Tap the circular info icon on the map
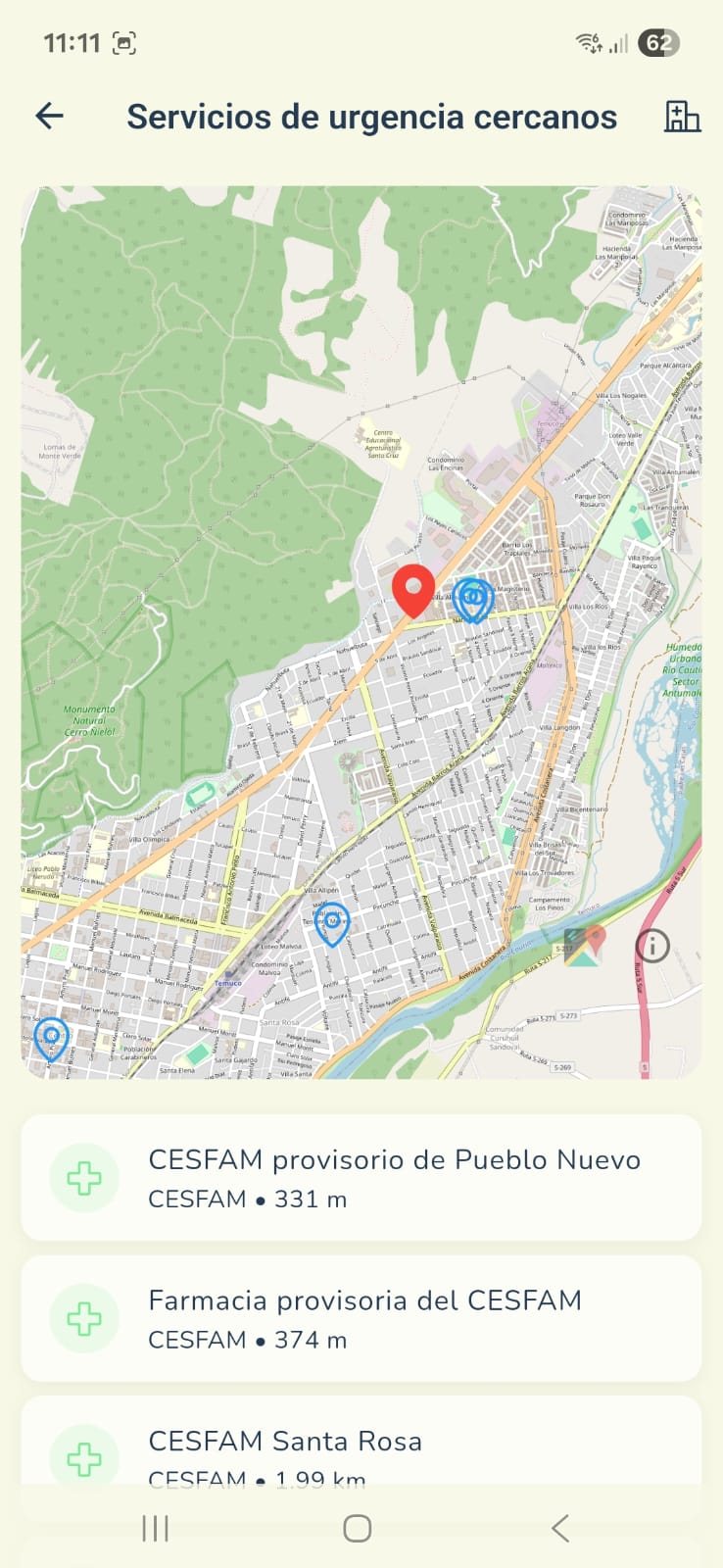Image resolution: width=723 pixels, height=1568 pixels. [652, 946]
